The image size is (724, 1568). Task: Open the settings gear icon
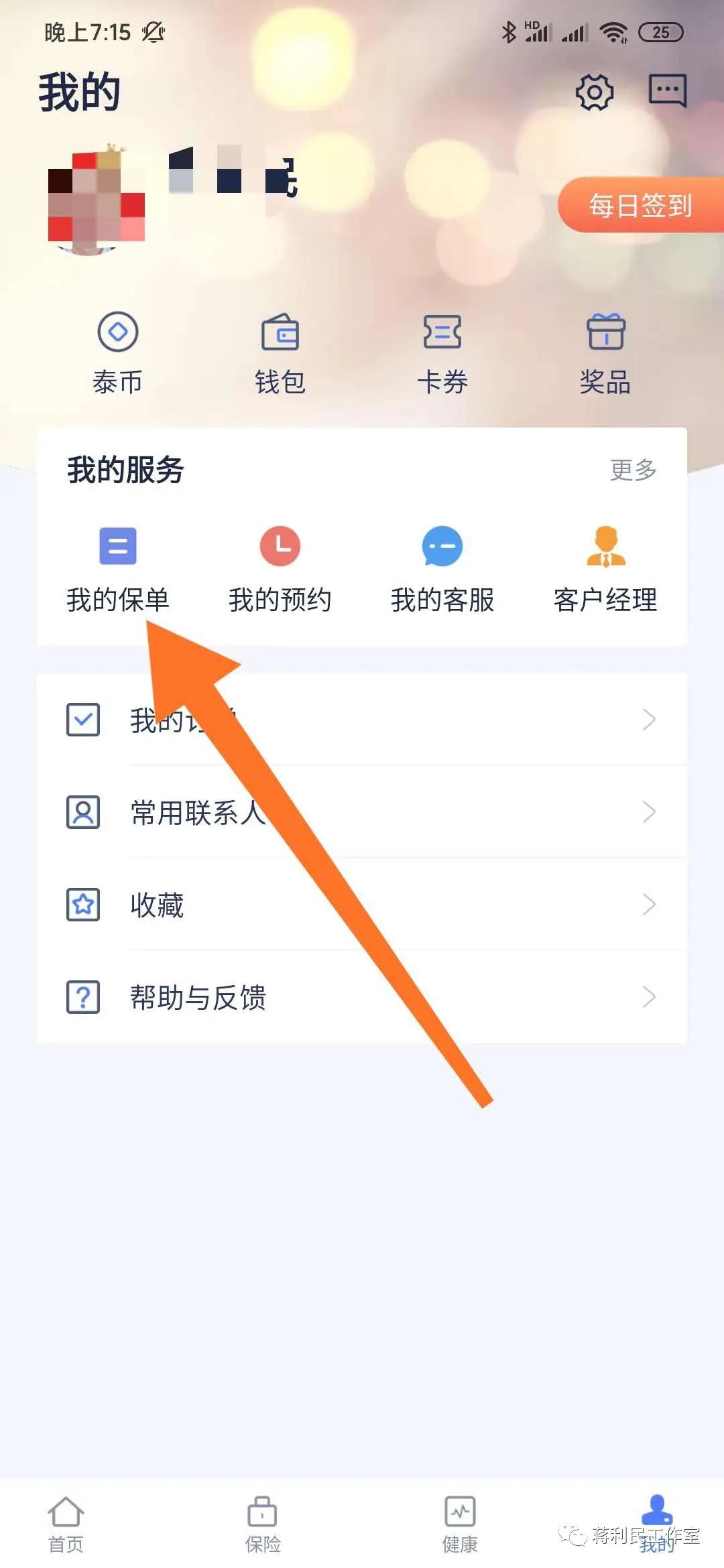[x=594, y=92]
